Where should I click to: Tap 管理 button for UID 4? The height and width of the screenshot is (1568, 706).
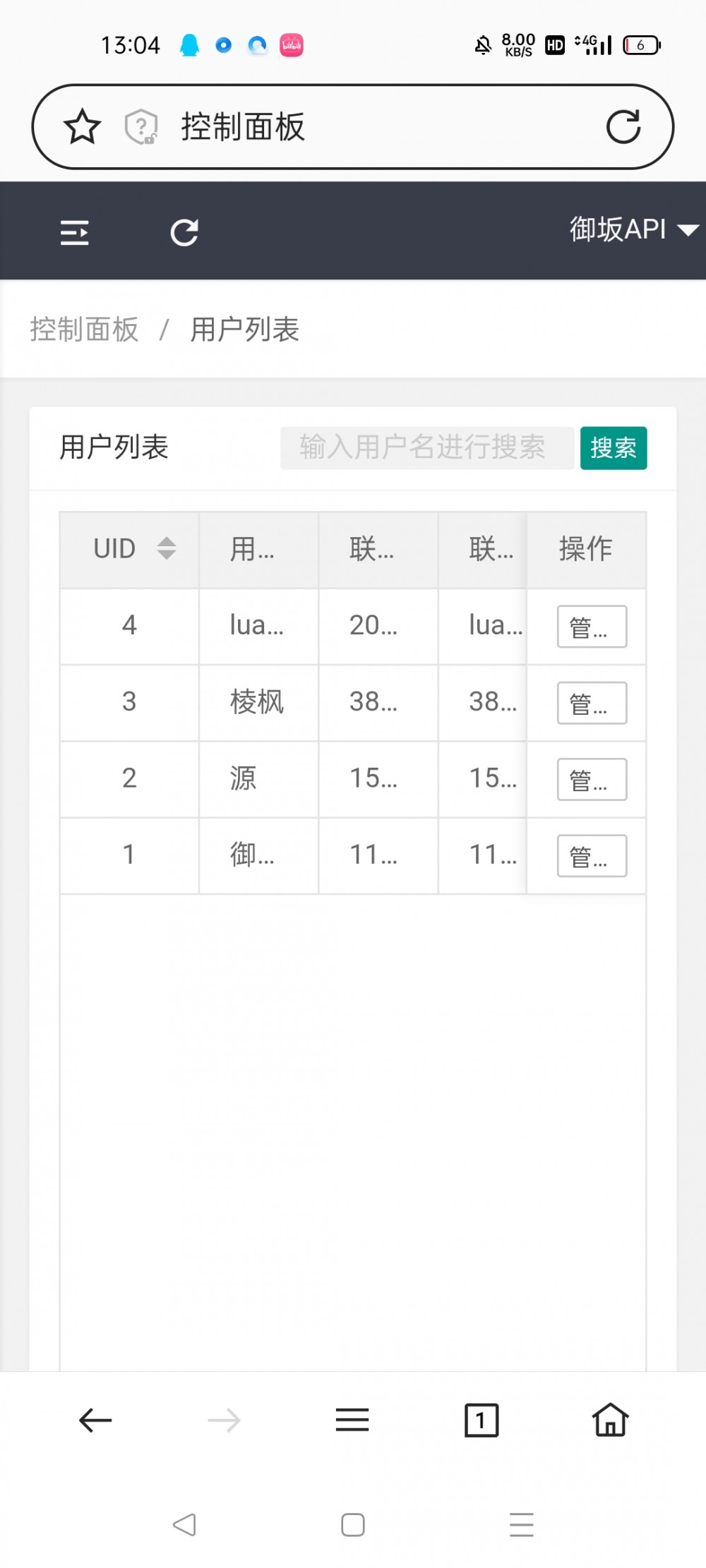point(592,627)
